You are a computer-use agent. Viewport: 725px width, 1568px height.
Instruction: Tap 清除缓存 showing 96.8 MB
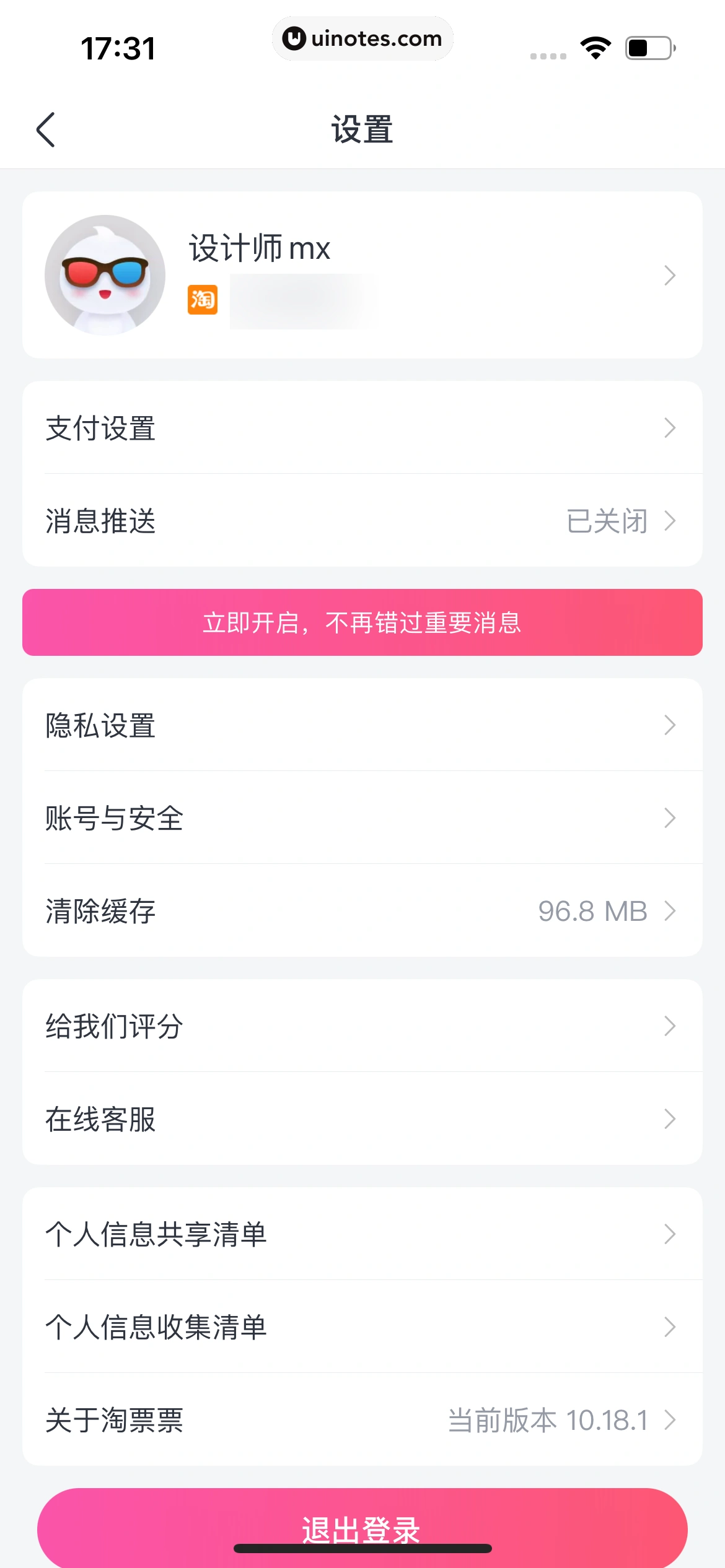coord(362,910)
